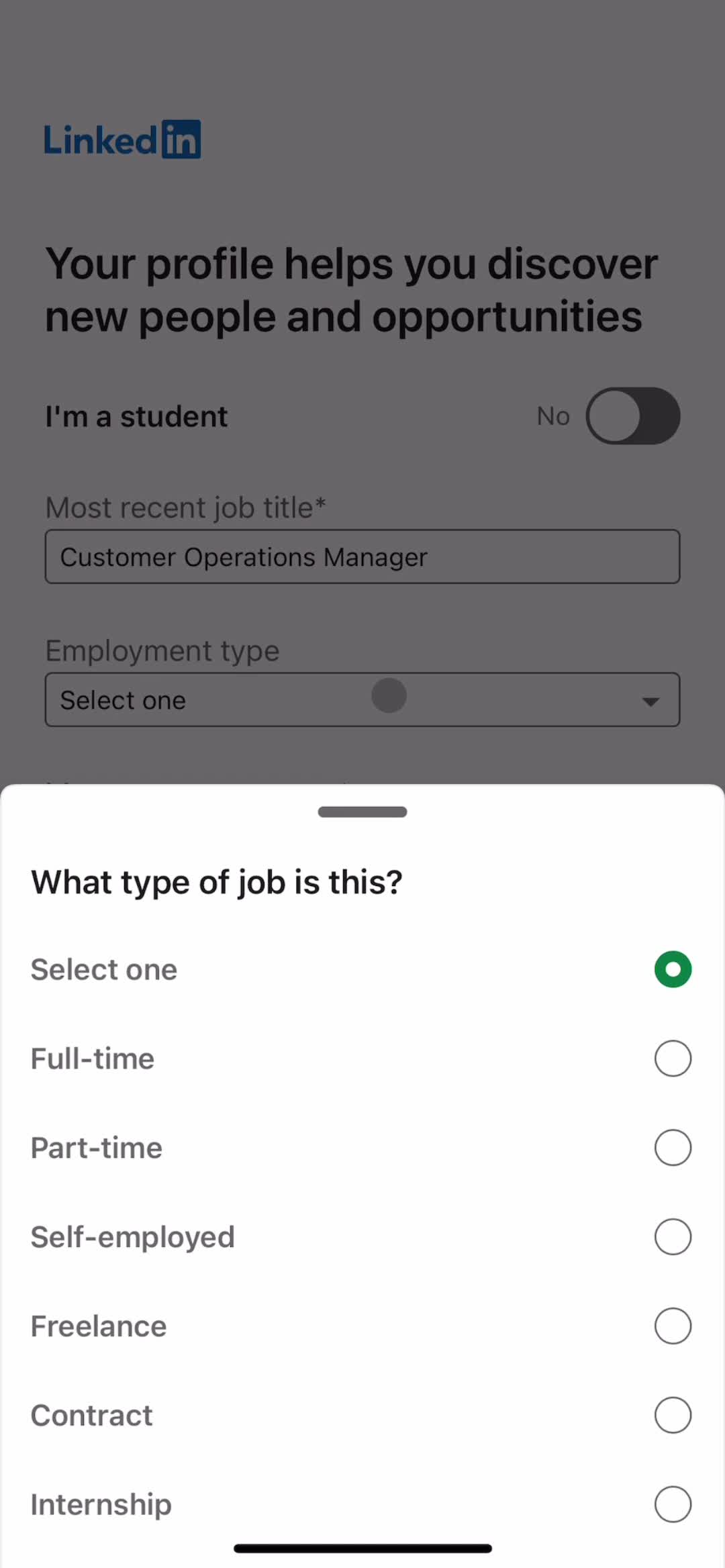Click the Customer Operations Manager text

coord(244,556)
